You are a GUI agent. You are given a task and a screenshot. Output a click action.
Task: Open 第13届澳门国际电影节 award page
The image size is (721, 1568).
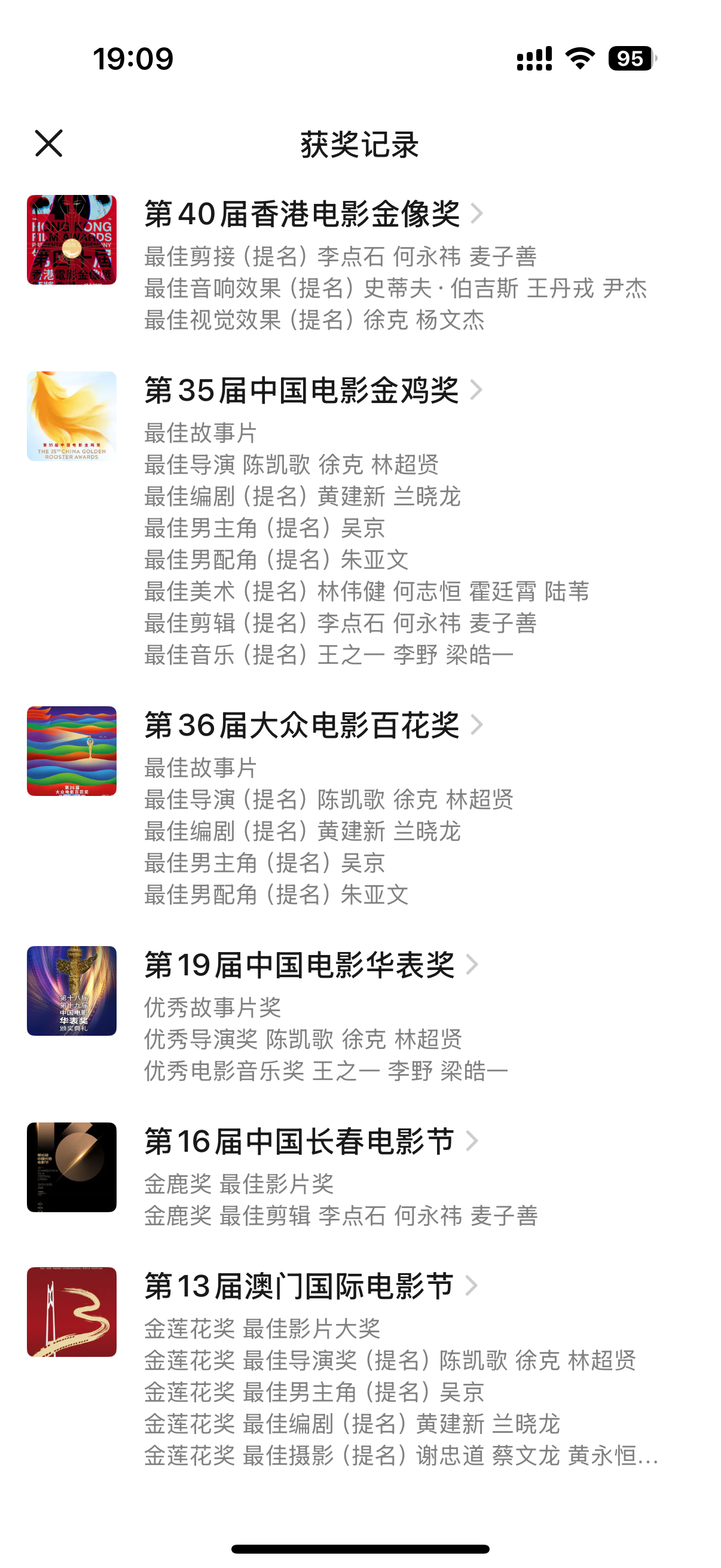pos(310,1287)
